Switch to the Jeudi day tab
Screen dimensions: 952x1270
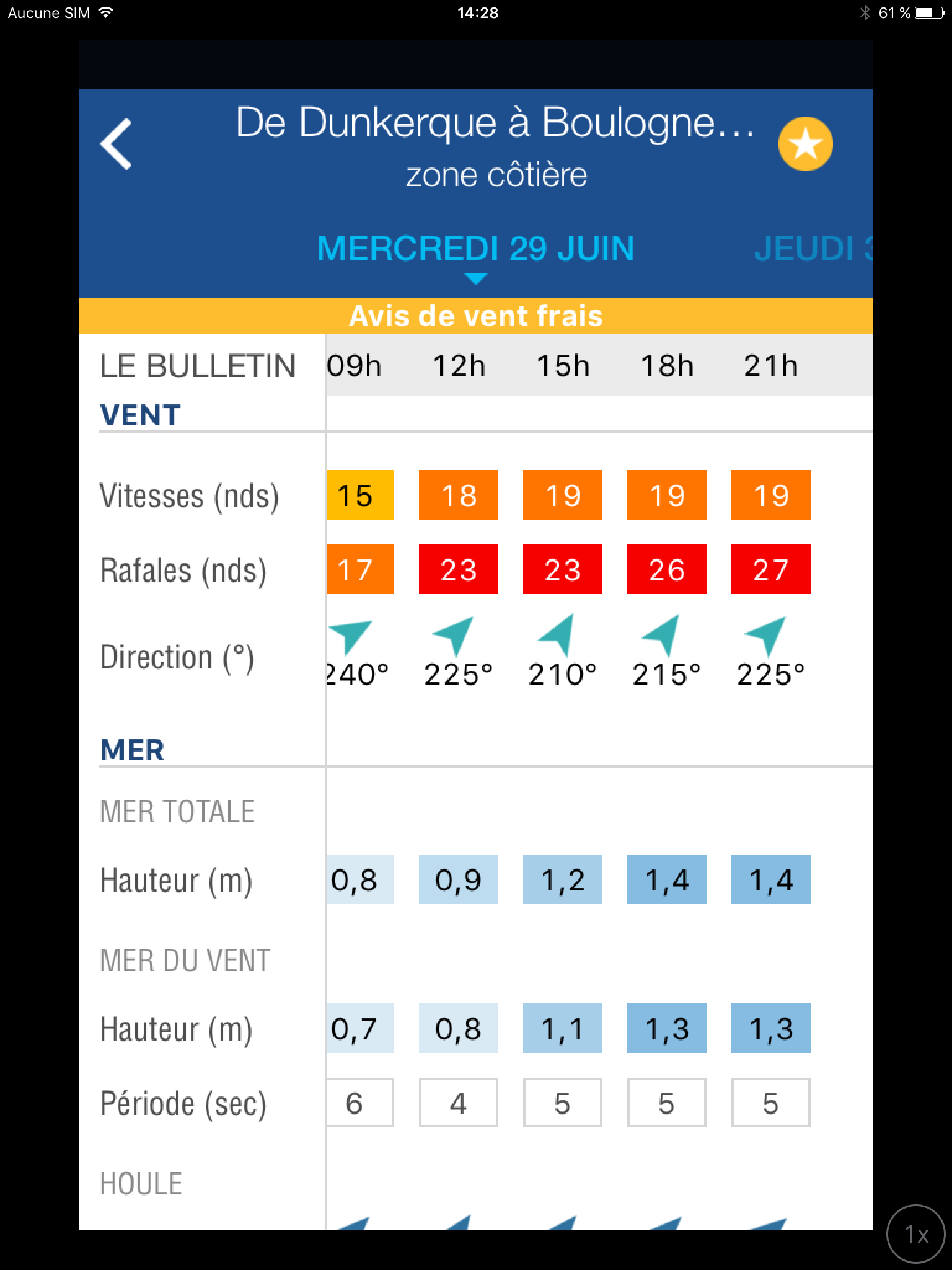pos(812,249)
